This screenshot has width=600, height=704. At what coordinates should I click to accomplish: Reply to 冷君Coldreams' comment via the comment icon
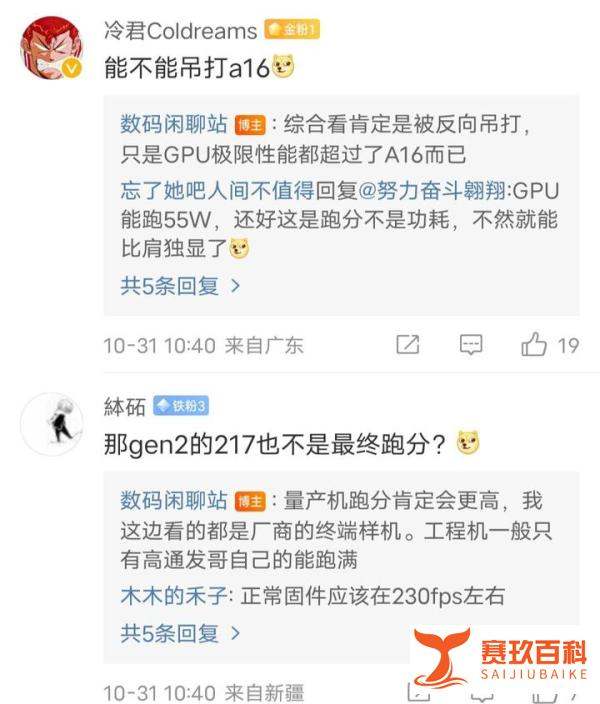(x=471, y=346)
